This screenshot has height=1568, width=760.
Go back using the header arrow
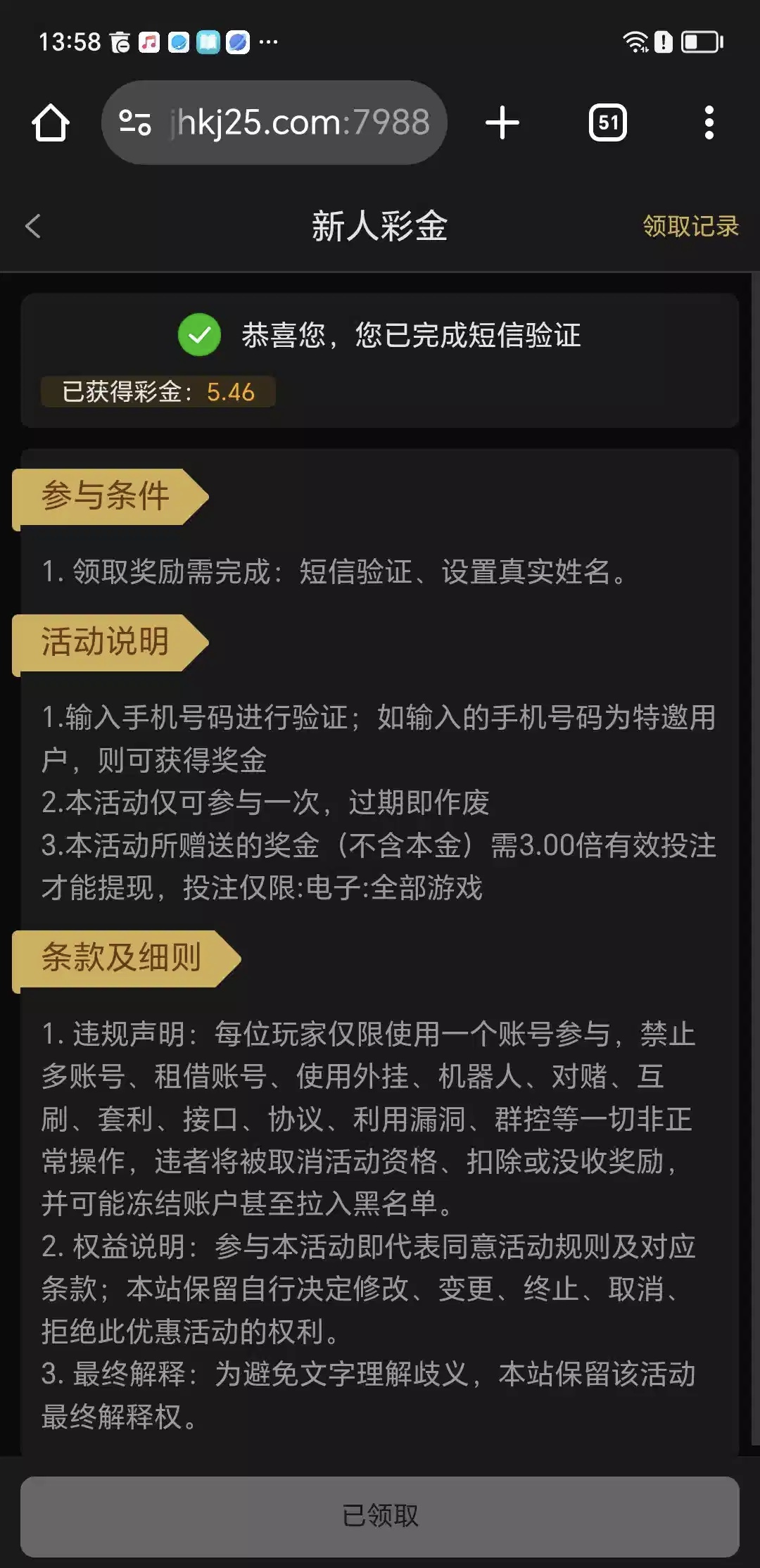coord(33,226)
